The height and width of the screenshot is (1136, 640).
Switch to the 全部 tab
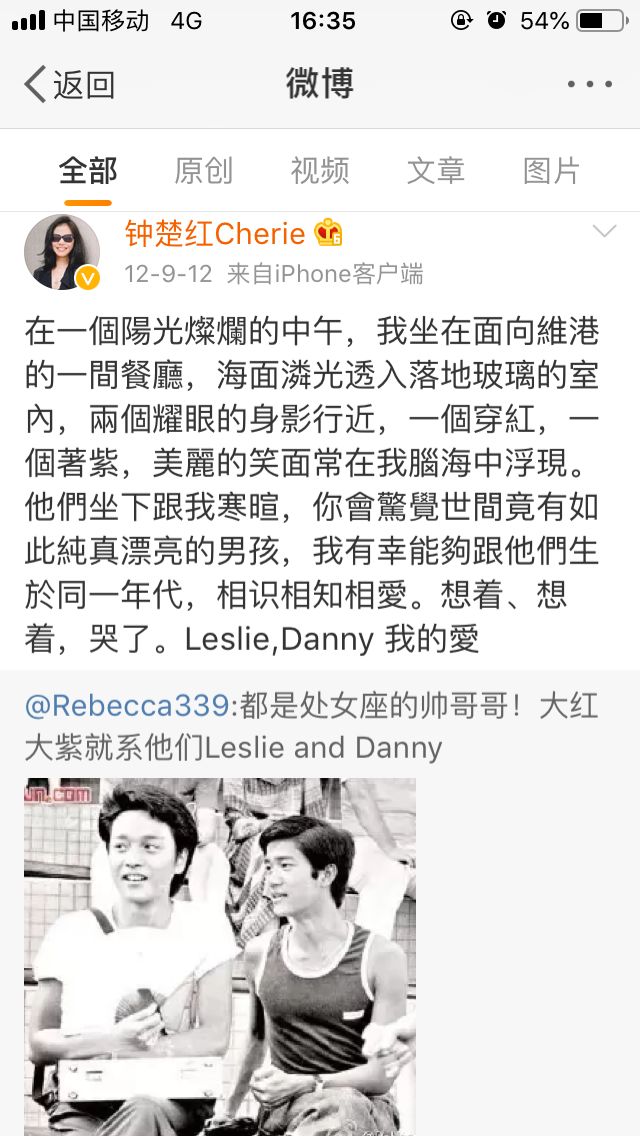(88, 170)
